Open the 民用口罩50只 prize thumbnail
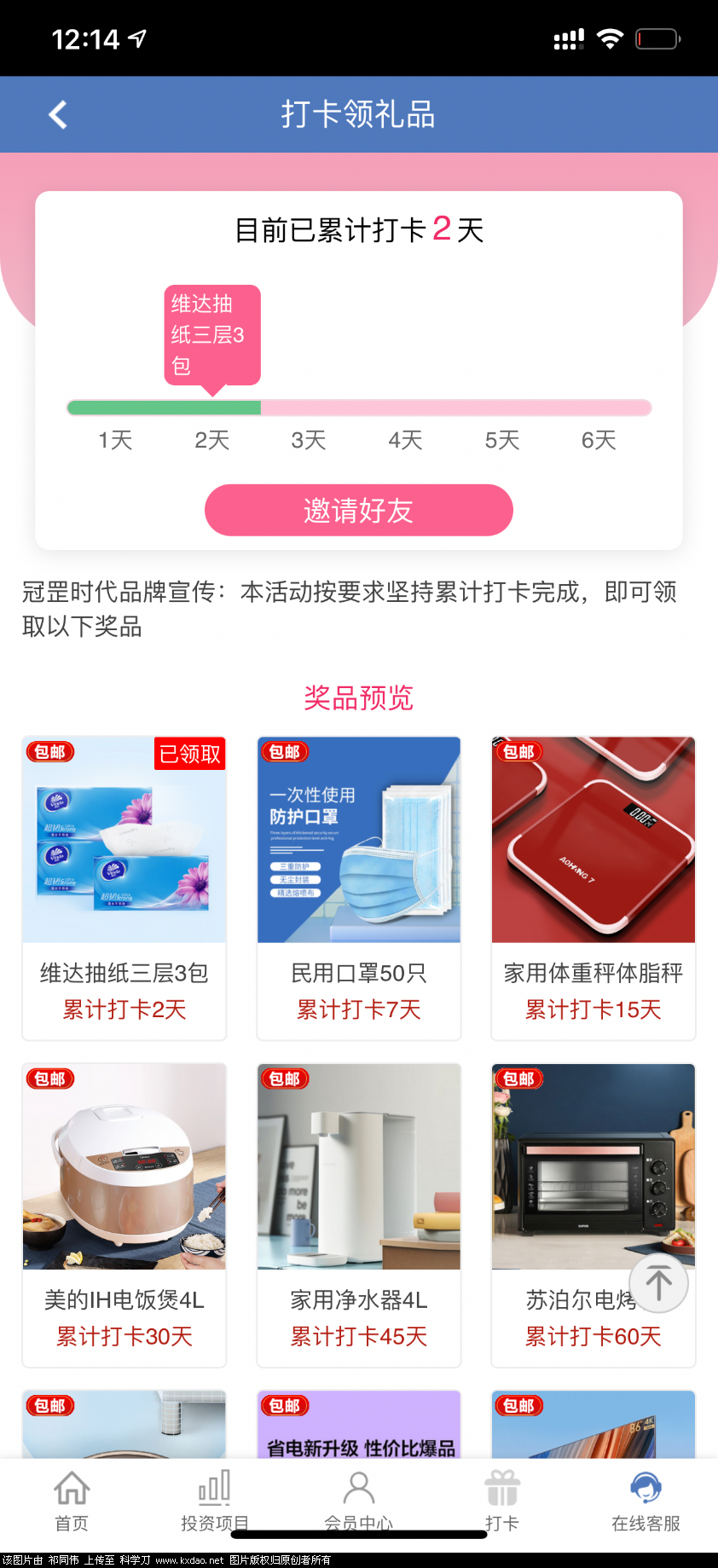Image resolution: width=718 pixels, height=1568 pixels. (358, 839)
